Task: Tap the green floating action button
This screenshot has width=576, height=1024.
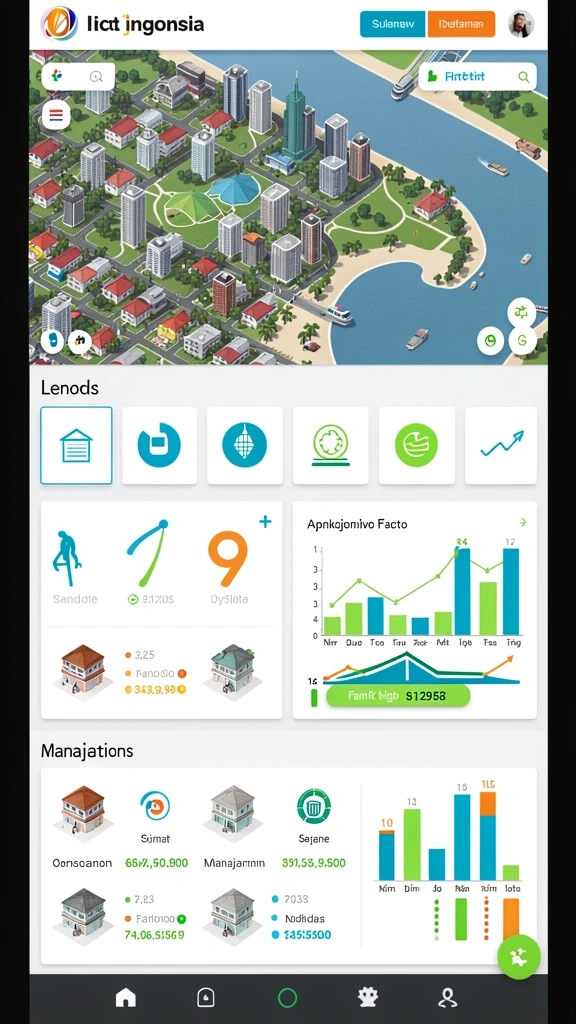Action: coord(519,957)
